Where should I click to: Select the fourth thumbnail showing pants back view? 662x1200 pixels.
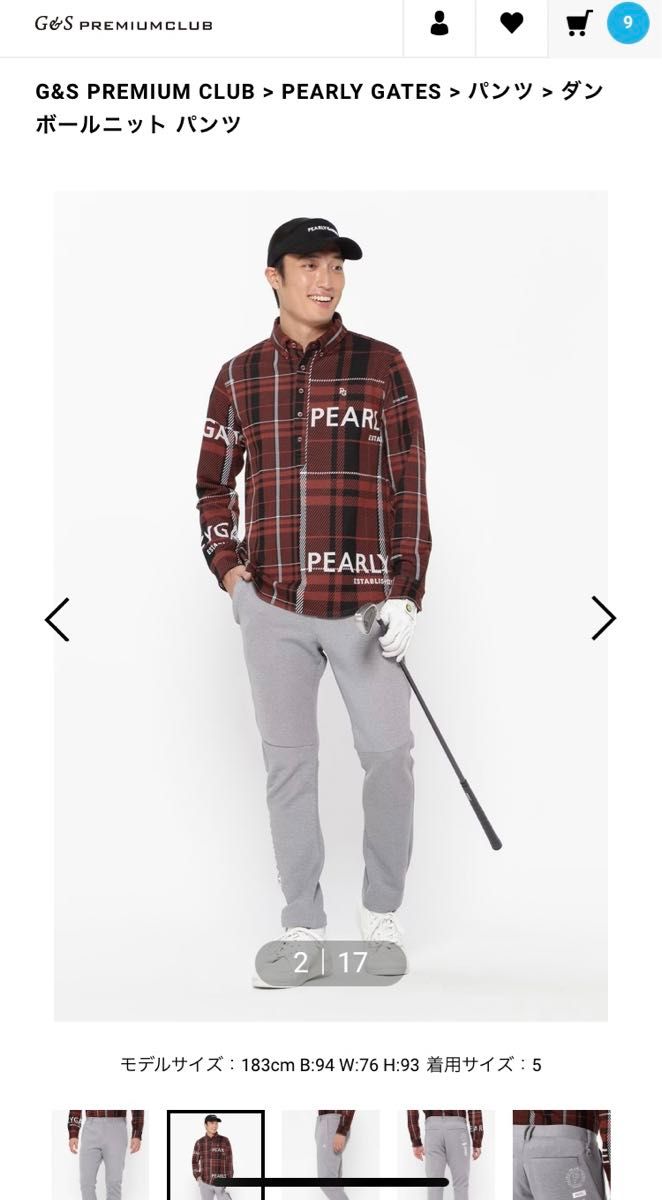pyautogui.click(x=446, y=1155)
